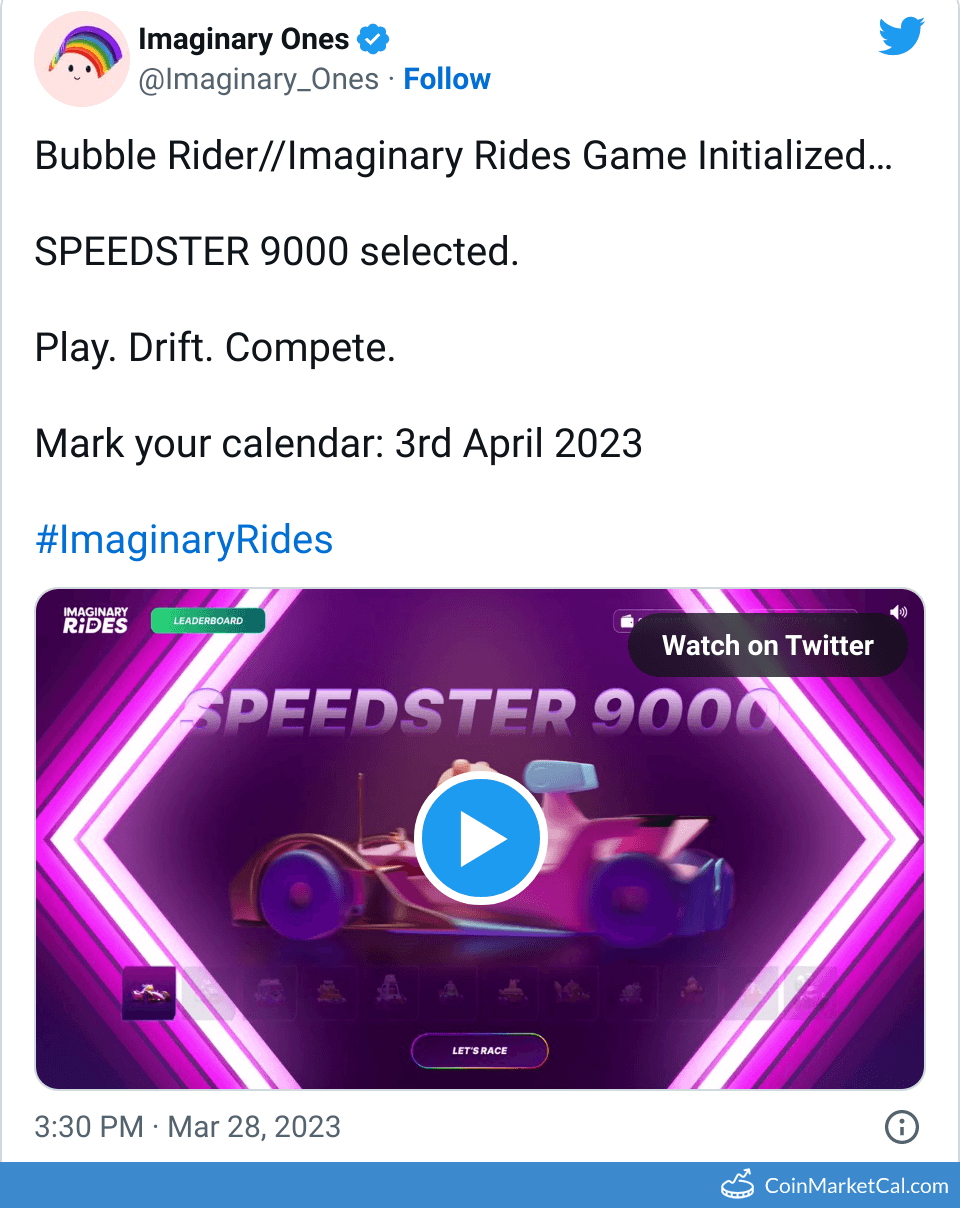Image resolution: width=960 pixels, height=1208 pixels.
Task: Play the Speedster 9000 video
Action: 480,838
